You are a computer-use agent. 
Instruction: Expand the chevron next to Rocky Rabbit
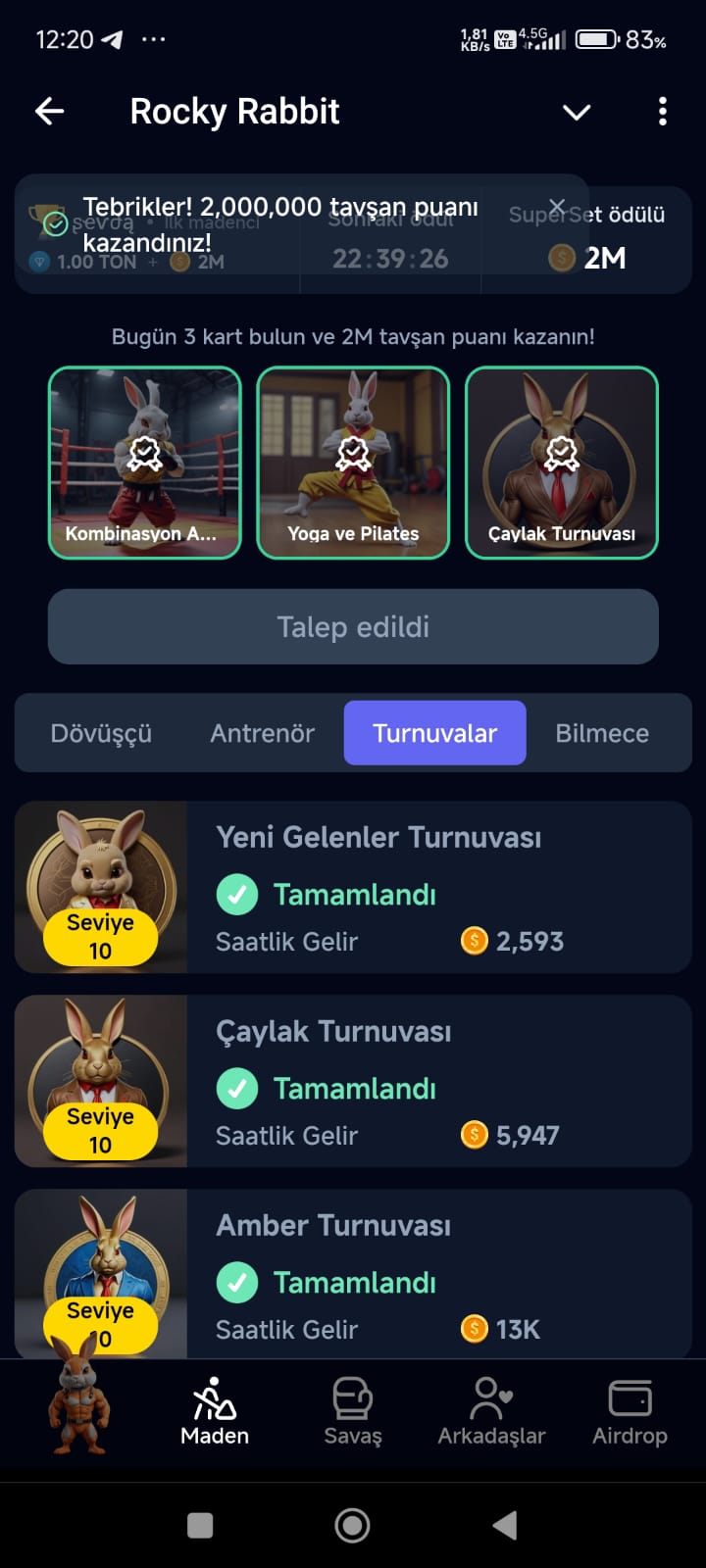click(x=577, y=113)
